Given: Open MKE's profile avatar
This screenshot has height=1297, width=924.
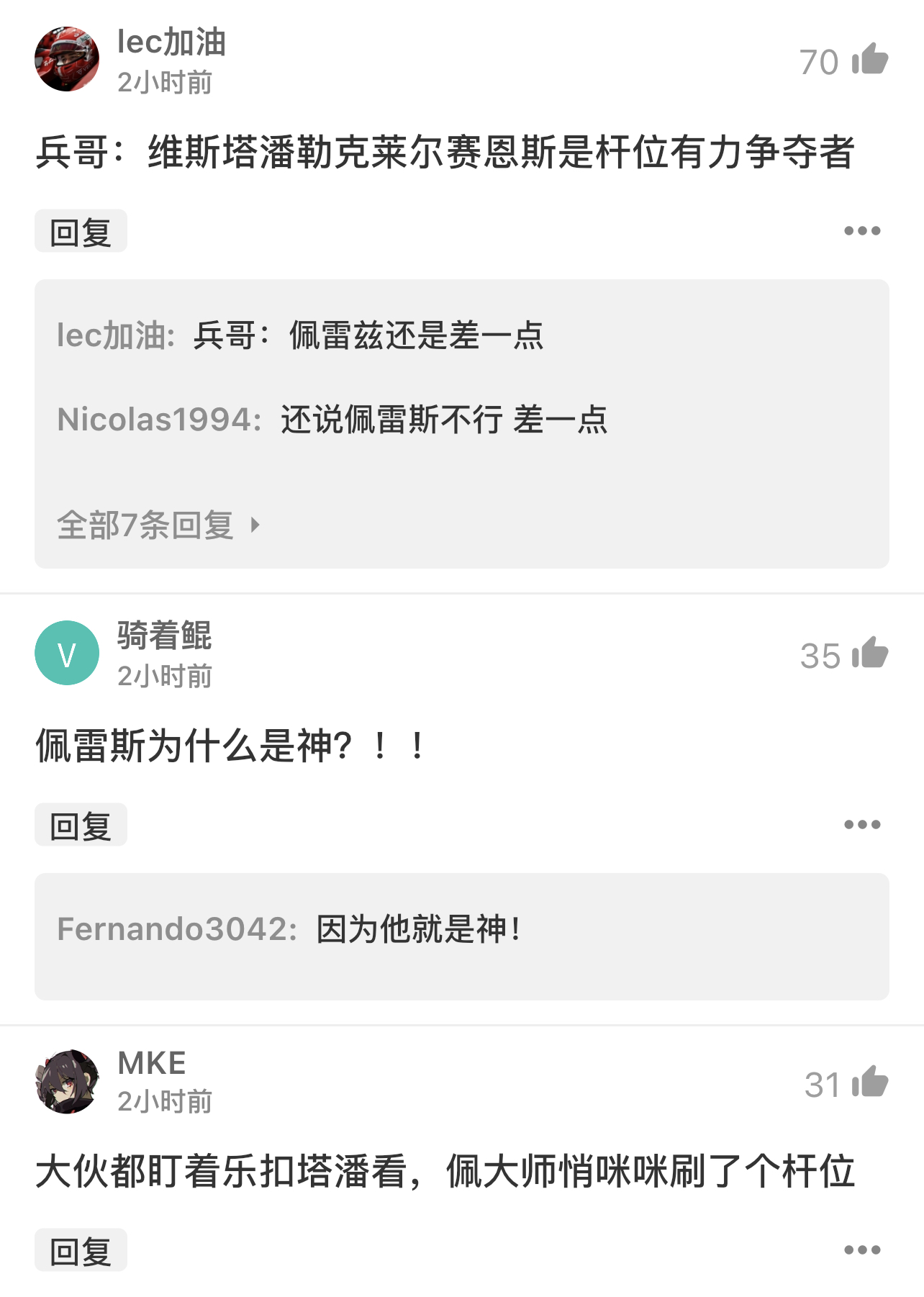Looking at the screenshot, I should point(67,1081).
